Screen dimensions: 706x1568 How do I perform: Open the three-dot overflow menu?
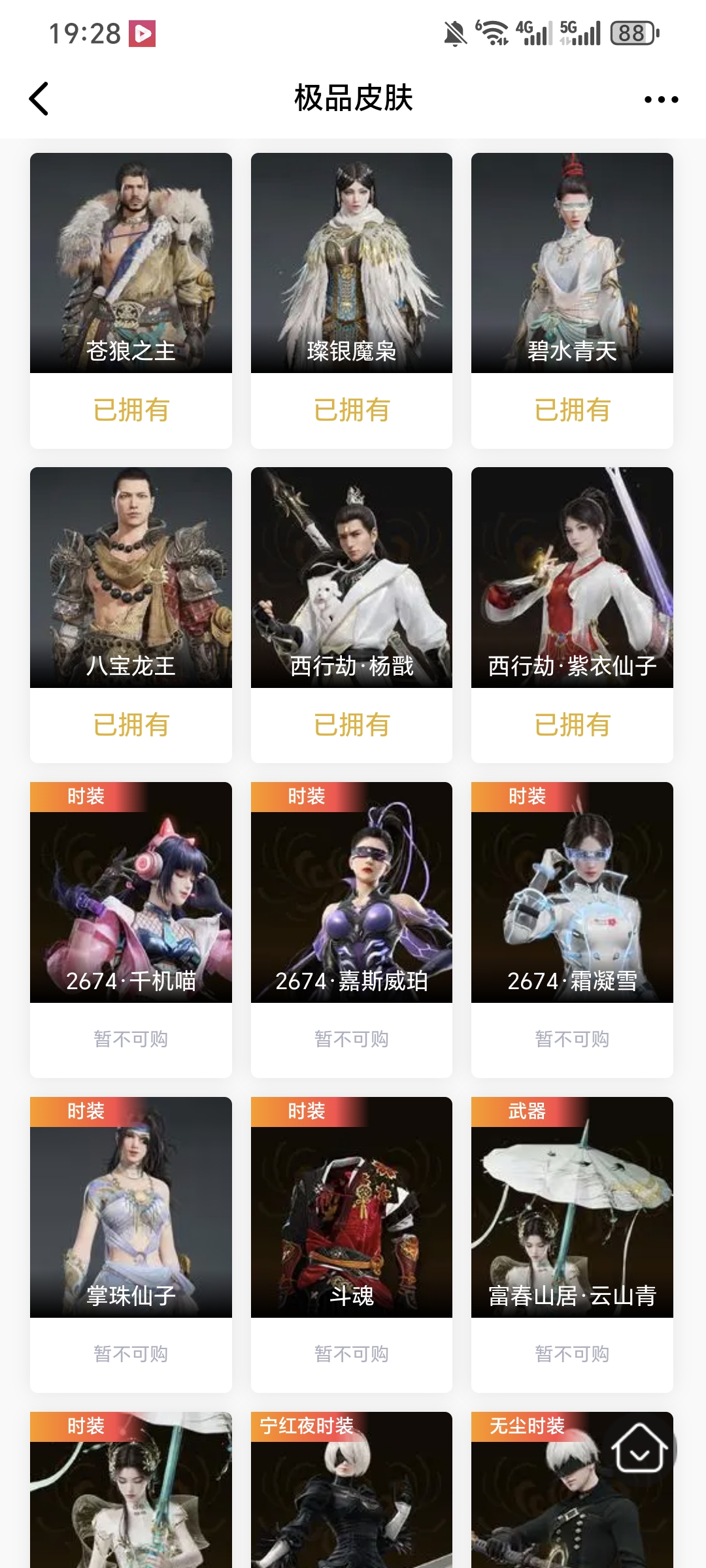(661, 99)
